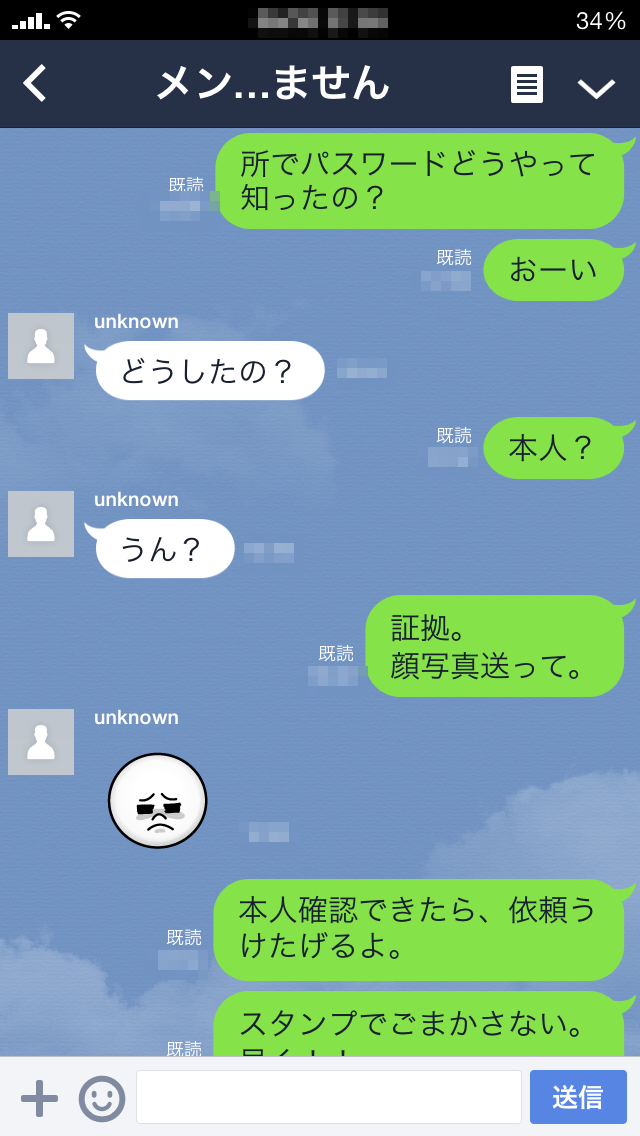Open unknown's avatar beside どうしたの？
This screenshot has width=640, height=1136.
(41, 346)
